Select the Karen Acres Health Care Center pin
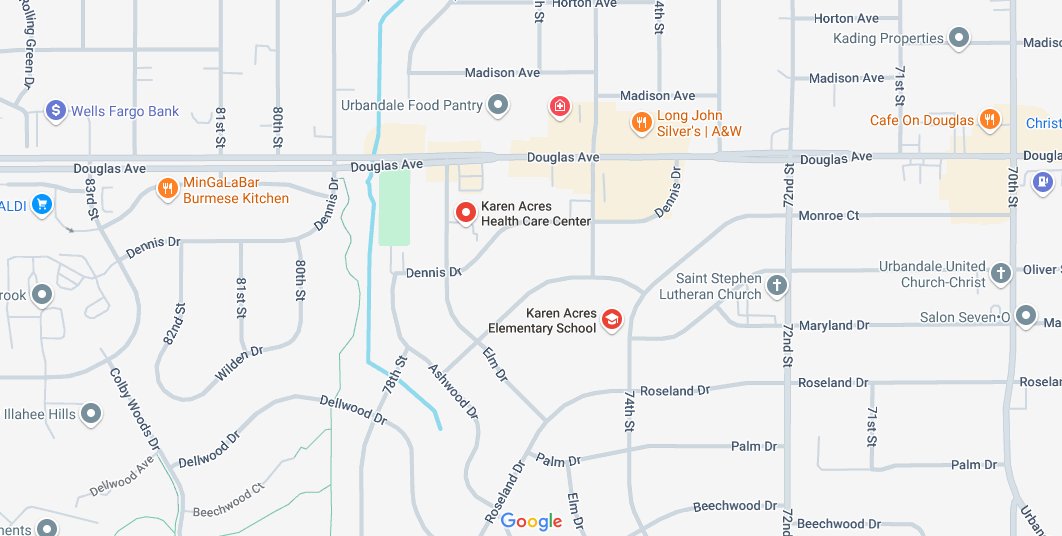This screenshot has height=536, width=1062. click(465, 213)
